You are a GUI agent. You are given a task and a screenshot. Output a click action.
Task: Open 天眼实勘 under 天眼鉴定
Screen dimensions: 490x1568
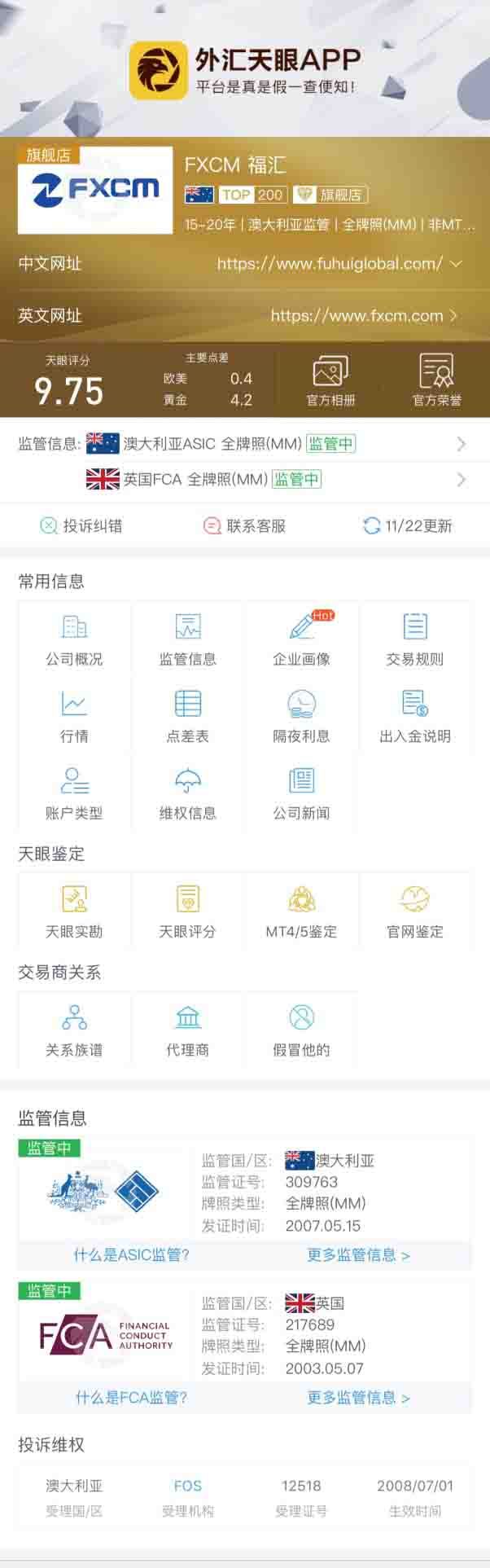pyautogui.click(x=74, y=912)
